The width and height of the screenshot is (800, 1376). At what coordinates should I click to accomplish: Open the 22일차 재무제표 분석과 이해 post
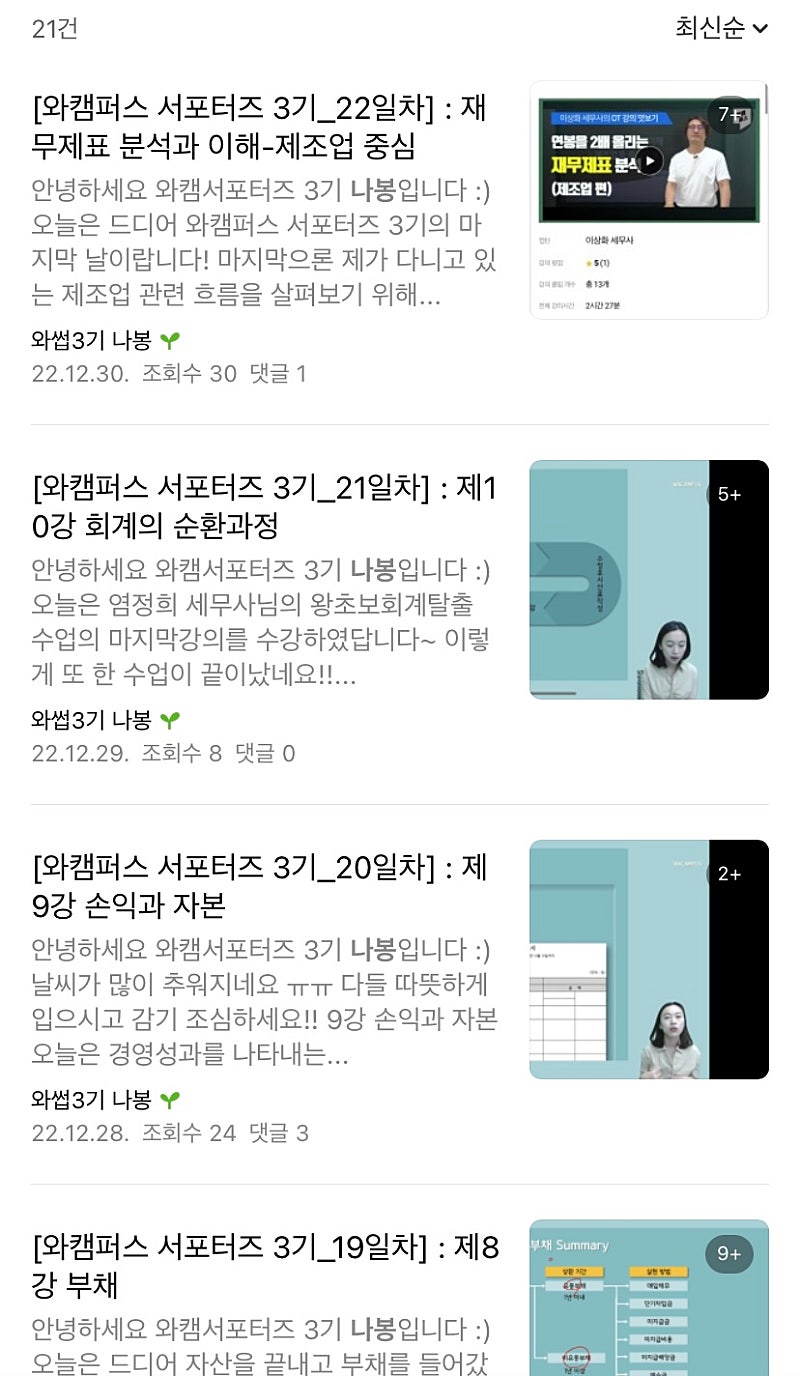[259, 127]
